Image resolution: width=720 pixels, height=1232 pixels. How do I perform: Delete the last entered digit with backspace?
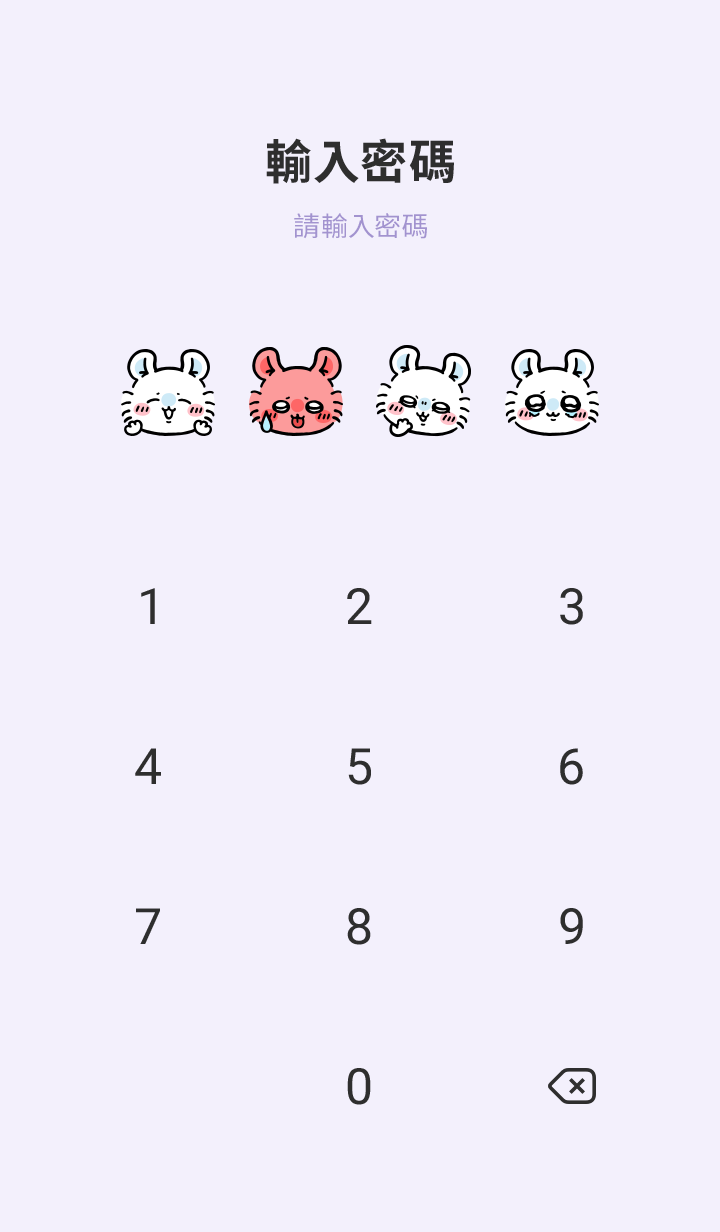(x=572, y=1086)
